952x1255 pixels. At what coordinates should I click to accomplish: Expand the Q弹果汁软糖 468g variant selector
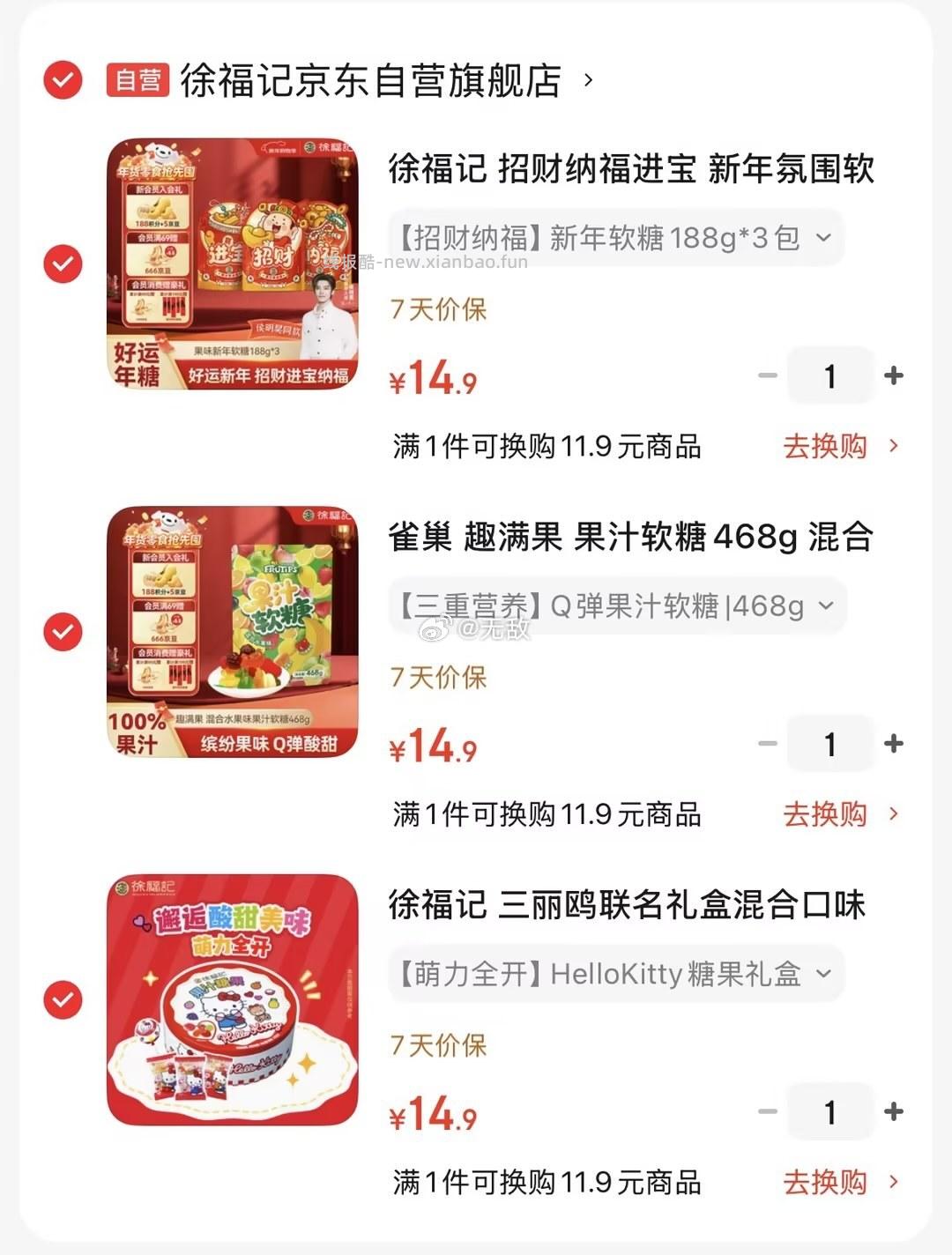coord(824,605)
